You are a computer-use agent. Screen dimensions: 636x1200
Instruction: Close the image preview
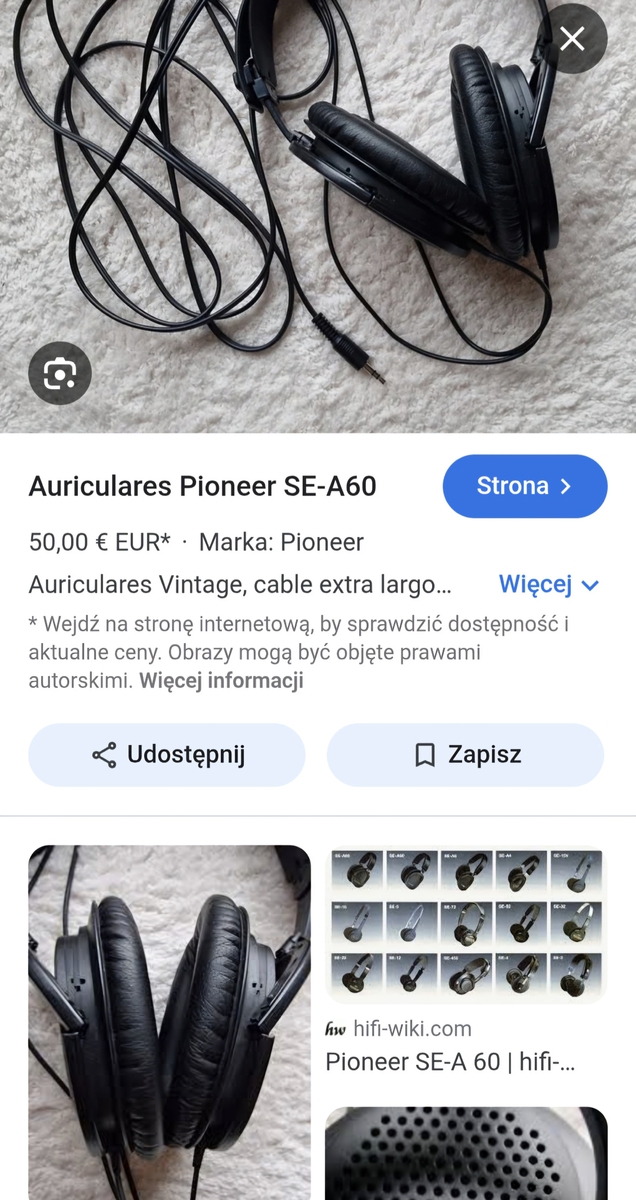(572, 39)
